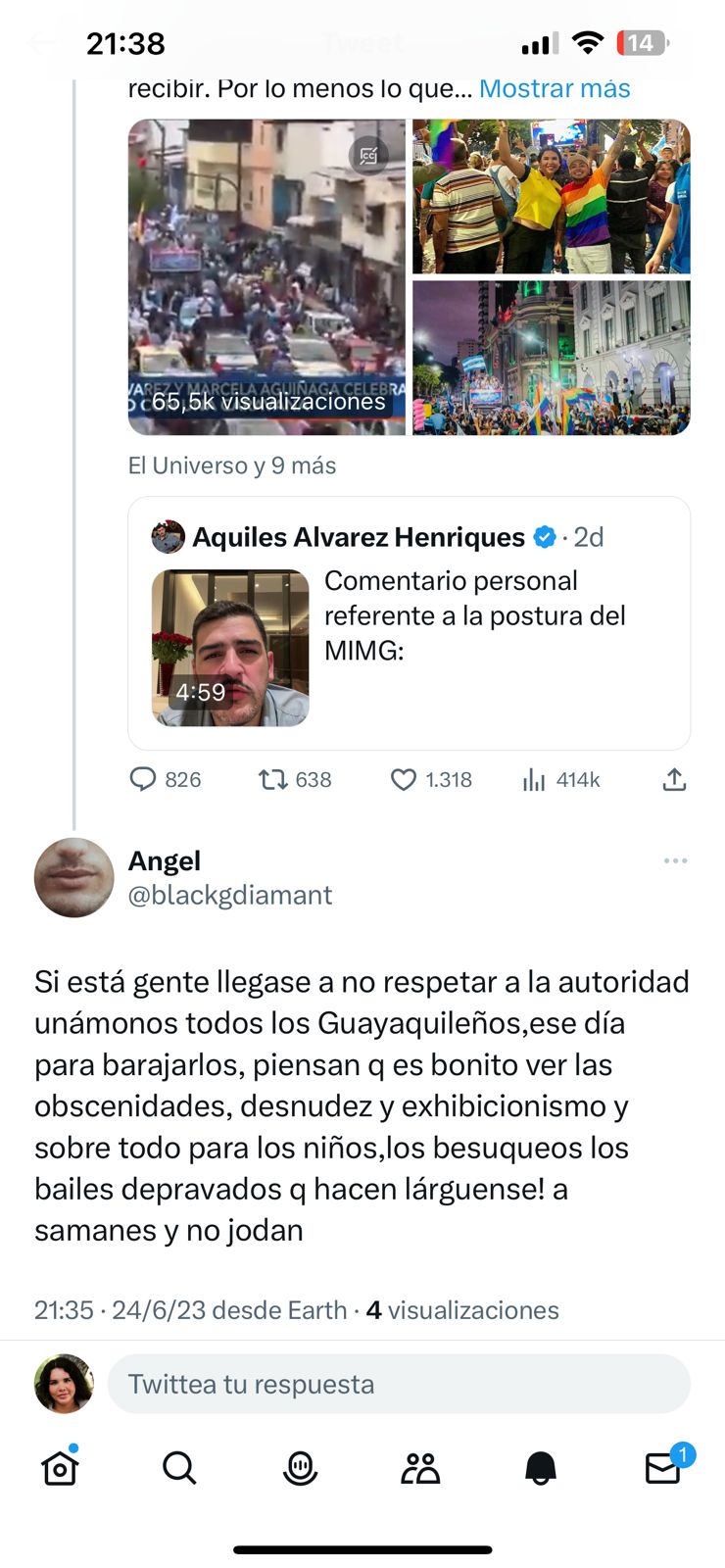Like the tweet with 1.318 likes
725x1568 pixels.
[404, 779]
